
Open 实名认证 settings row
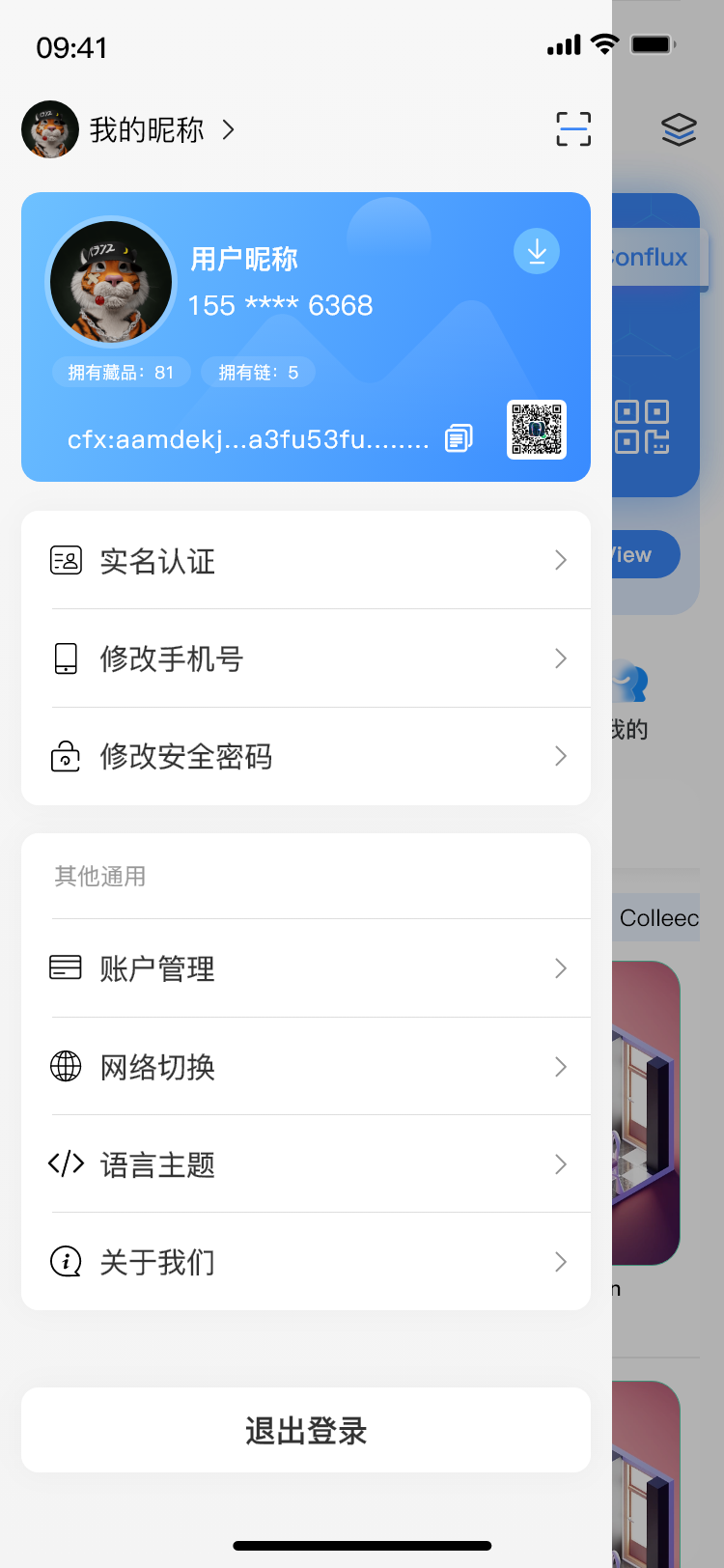[x=306, y=561]
